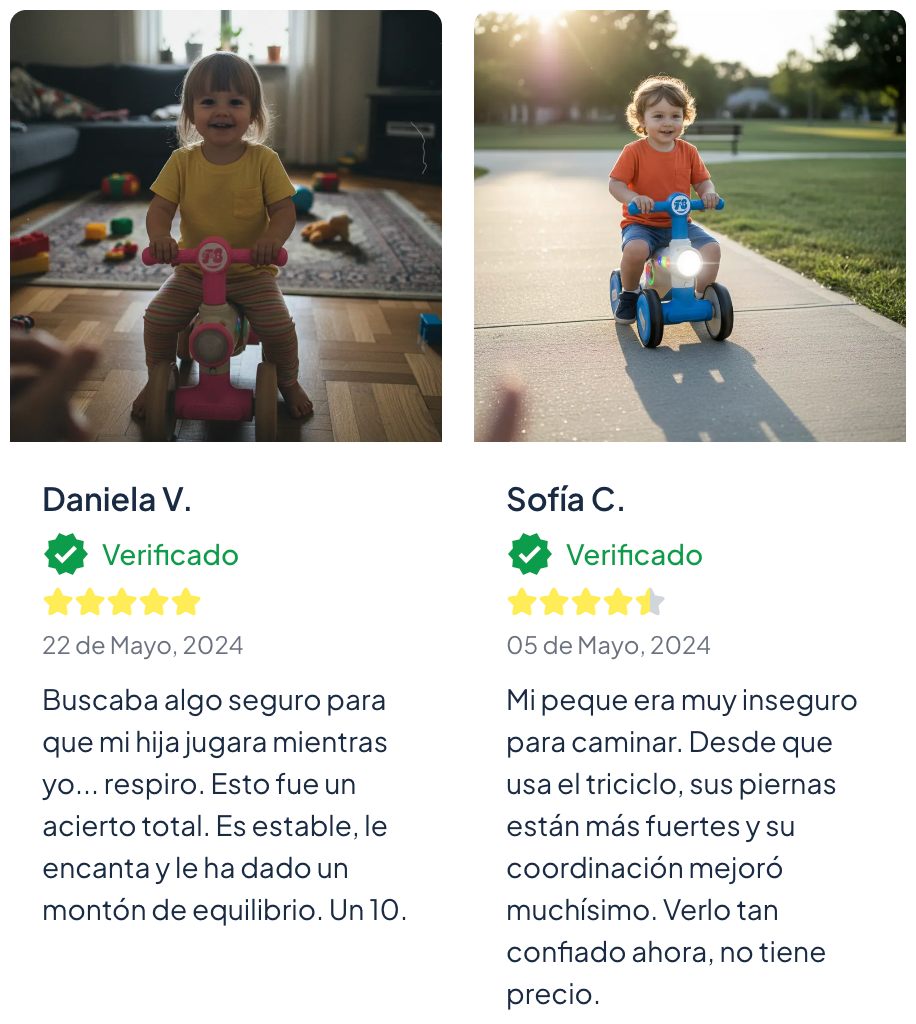Open Sofía C.'s review photo
The image size is (916, 1024).
(x=689, y=226)
